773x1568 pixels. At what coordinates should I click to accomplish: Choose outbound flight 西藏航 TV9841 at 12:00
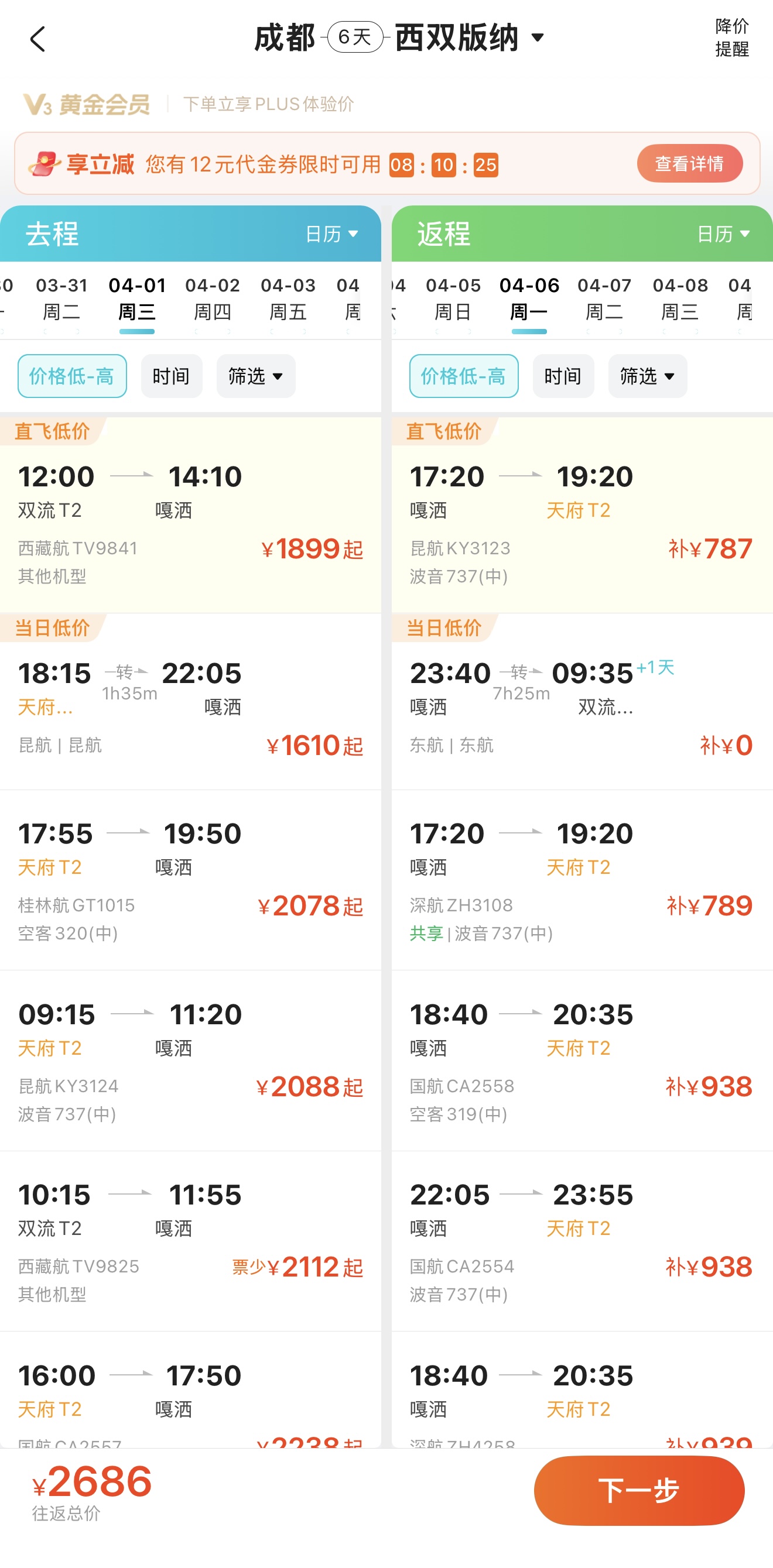[190, 523]
